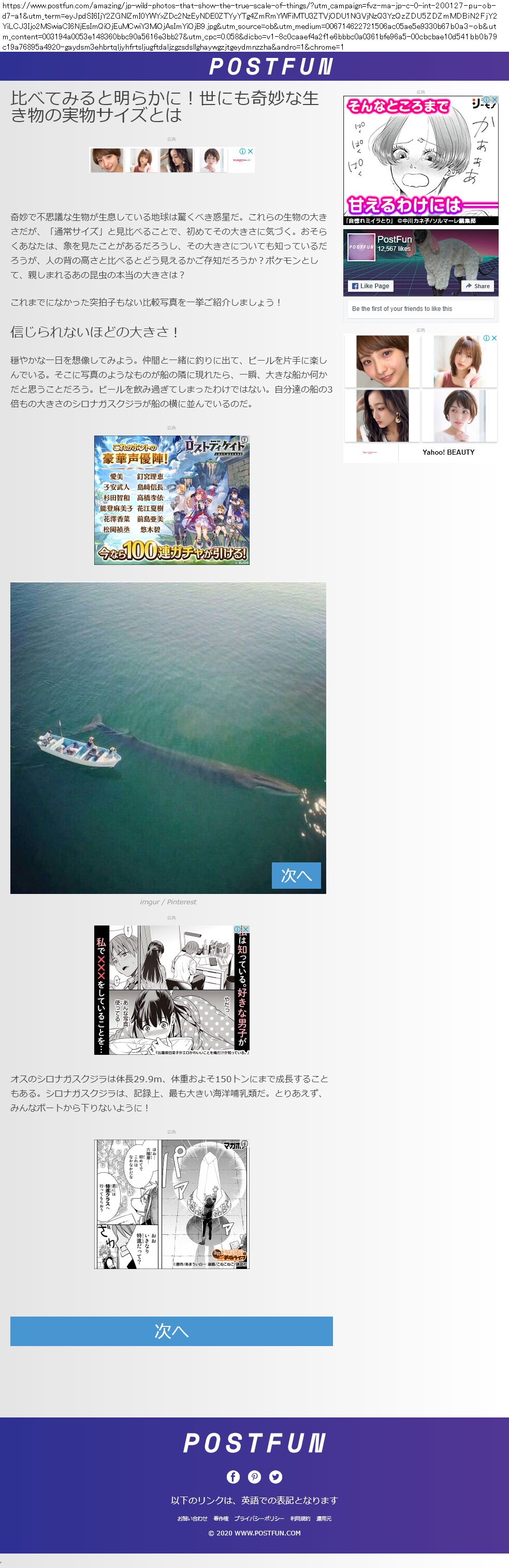Close the manga ad at the top right
The width and height of the screenshot is (509, 1568).
[x=495, y=99]
